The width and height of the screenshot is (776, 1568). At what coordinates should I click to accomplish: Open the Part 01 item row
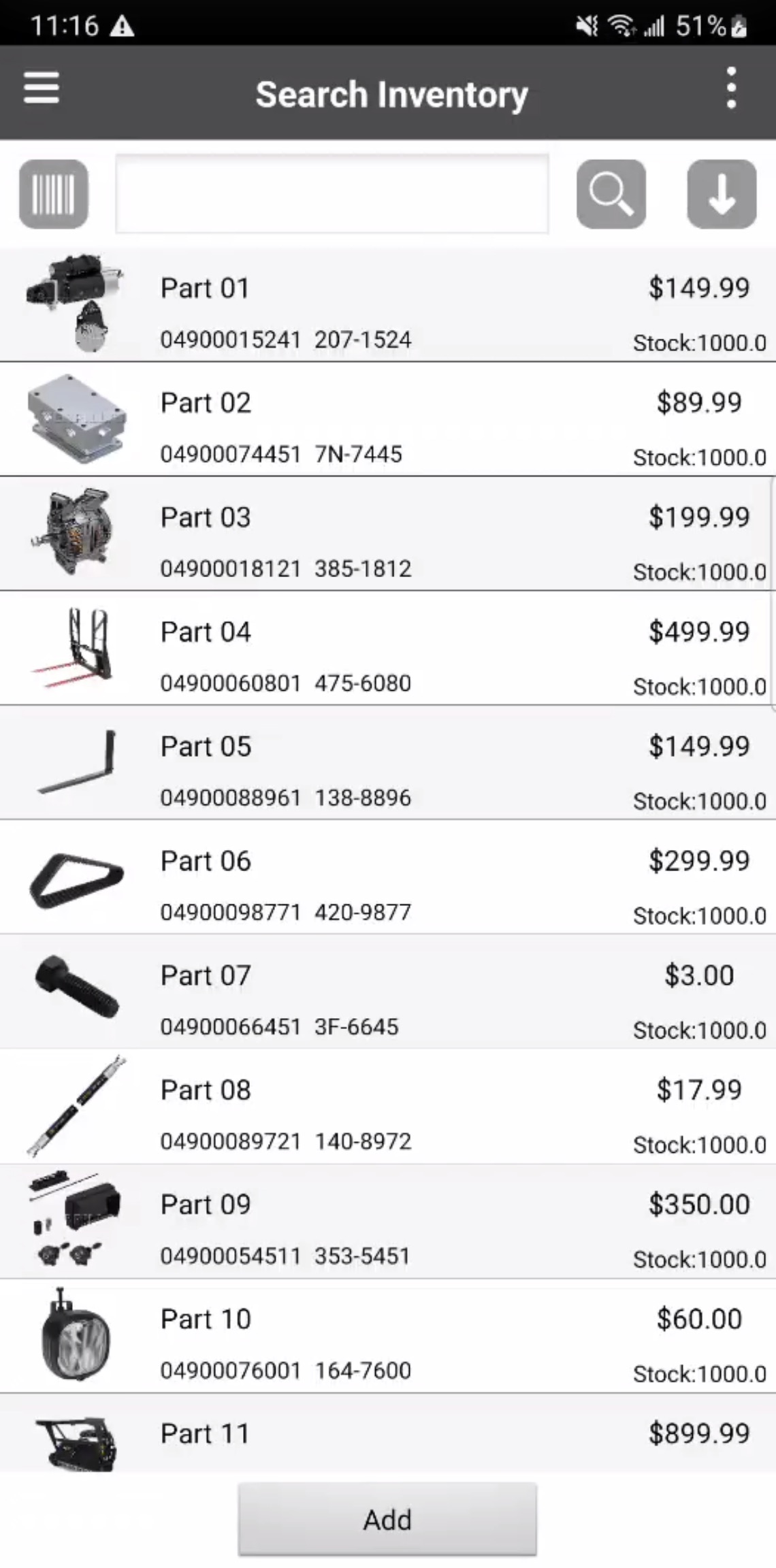(388, 306)
